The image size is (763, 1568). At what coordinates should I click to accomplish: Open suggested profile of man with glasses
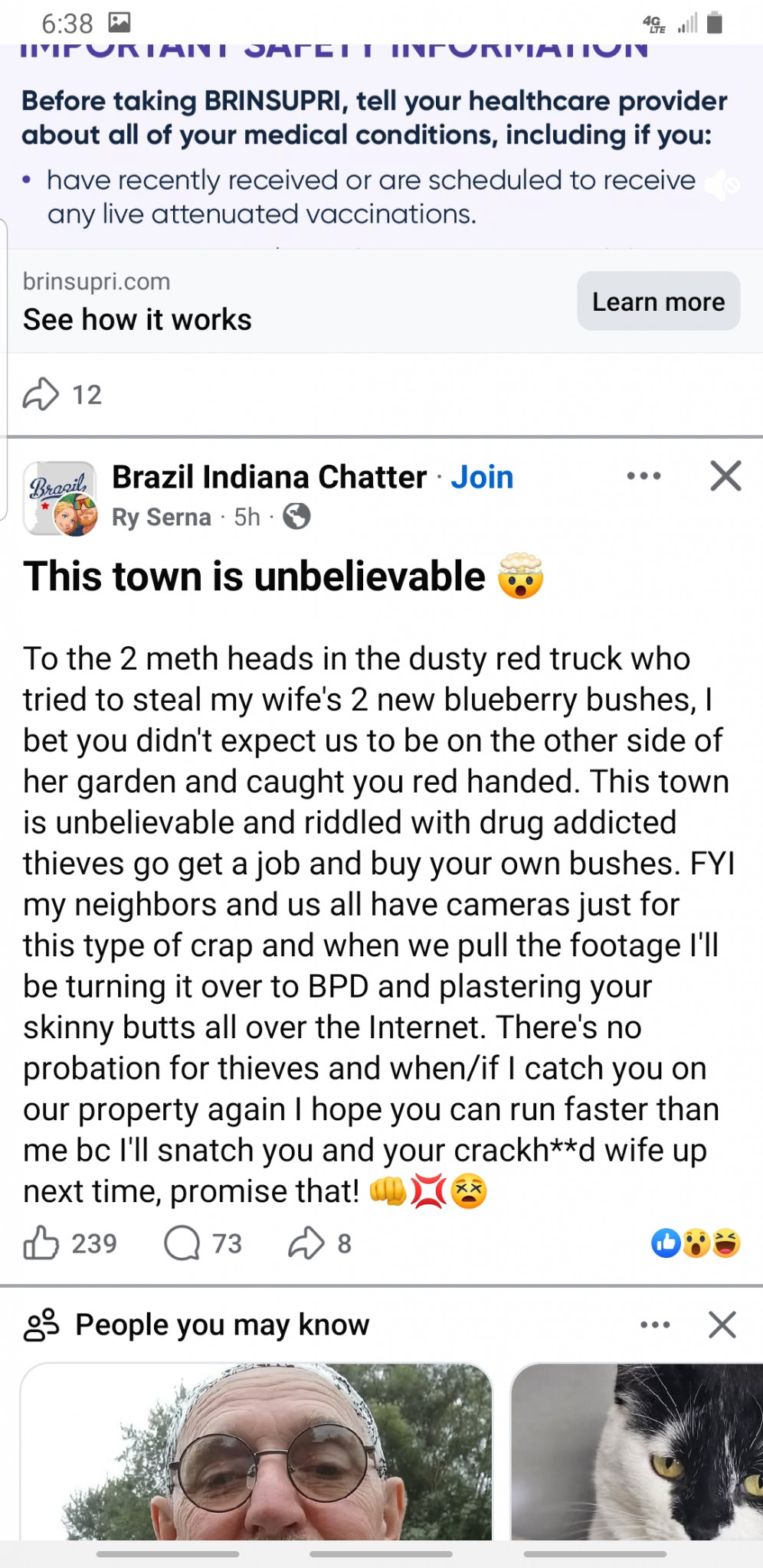tap(256, 1451)
